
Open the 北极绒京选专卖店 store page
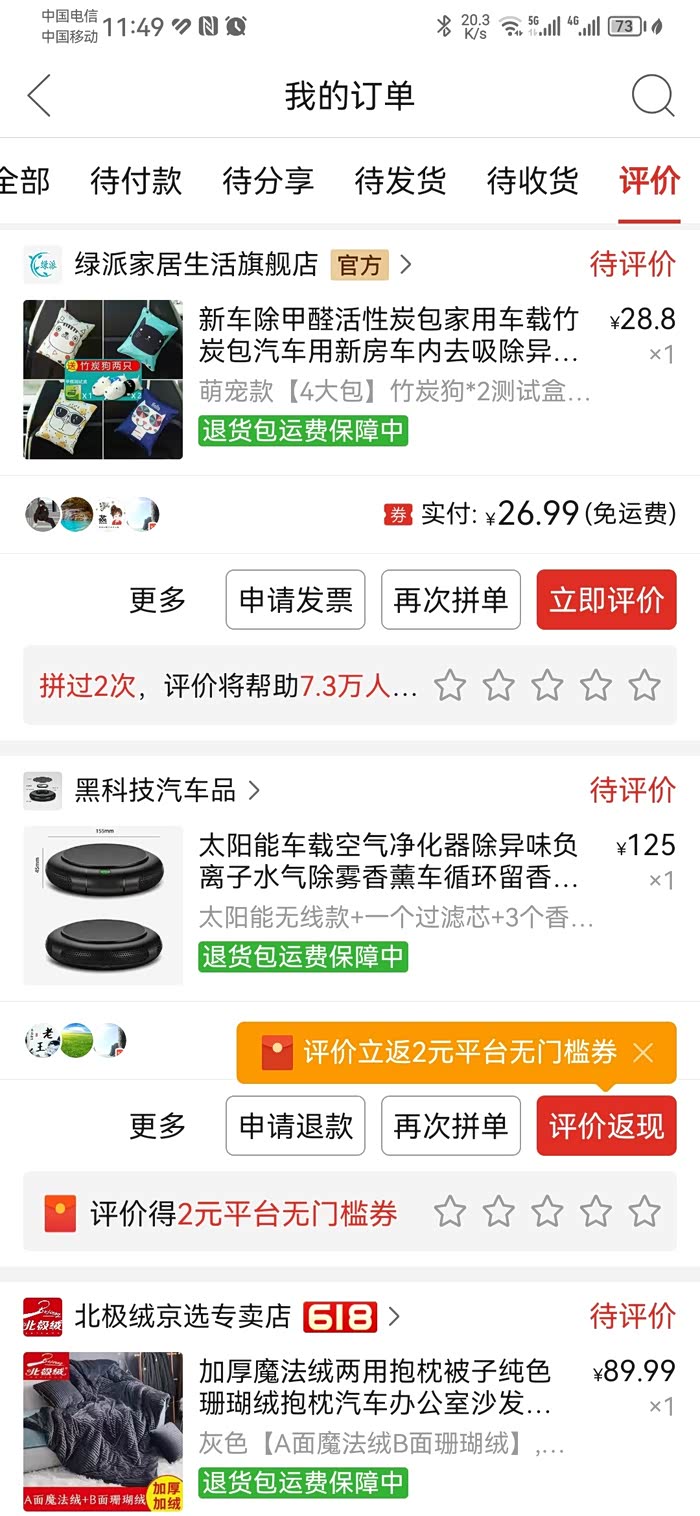(182, 1316)
